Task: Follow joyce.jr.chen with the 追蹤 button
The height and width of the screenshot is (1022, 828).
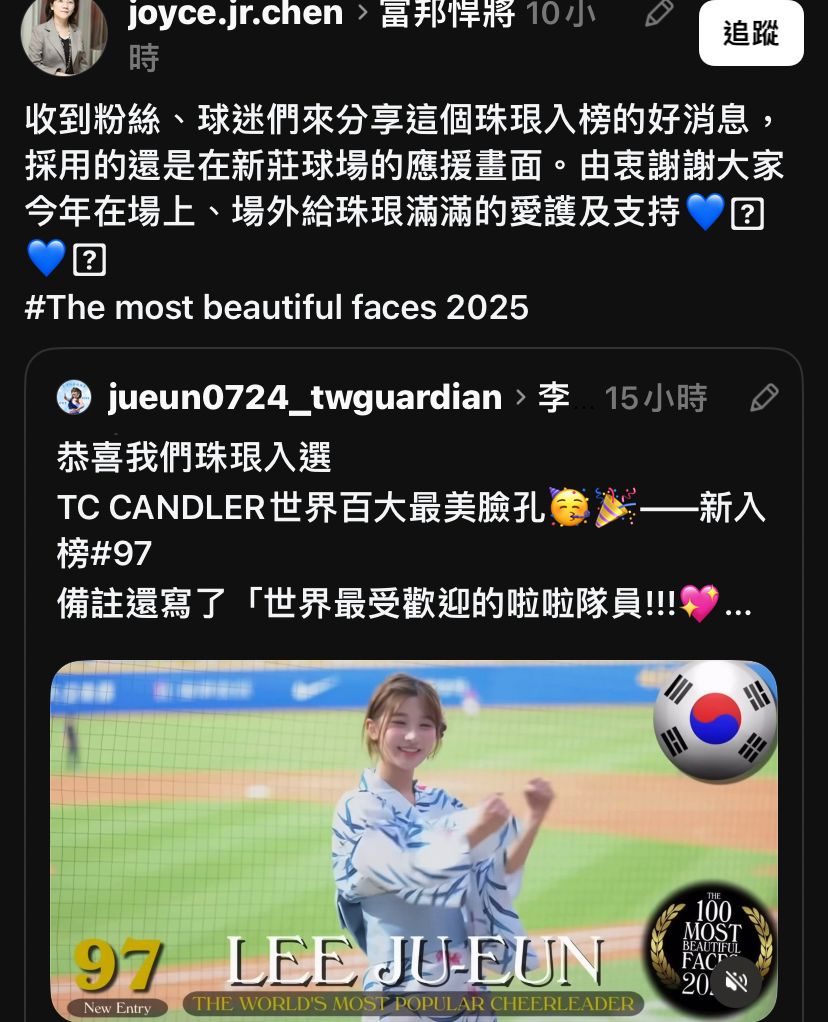Action: pos(750,33)
